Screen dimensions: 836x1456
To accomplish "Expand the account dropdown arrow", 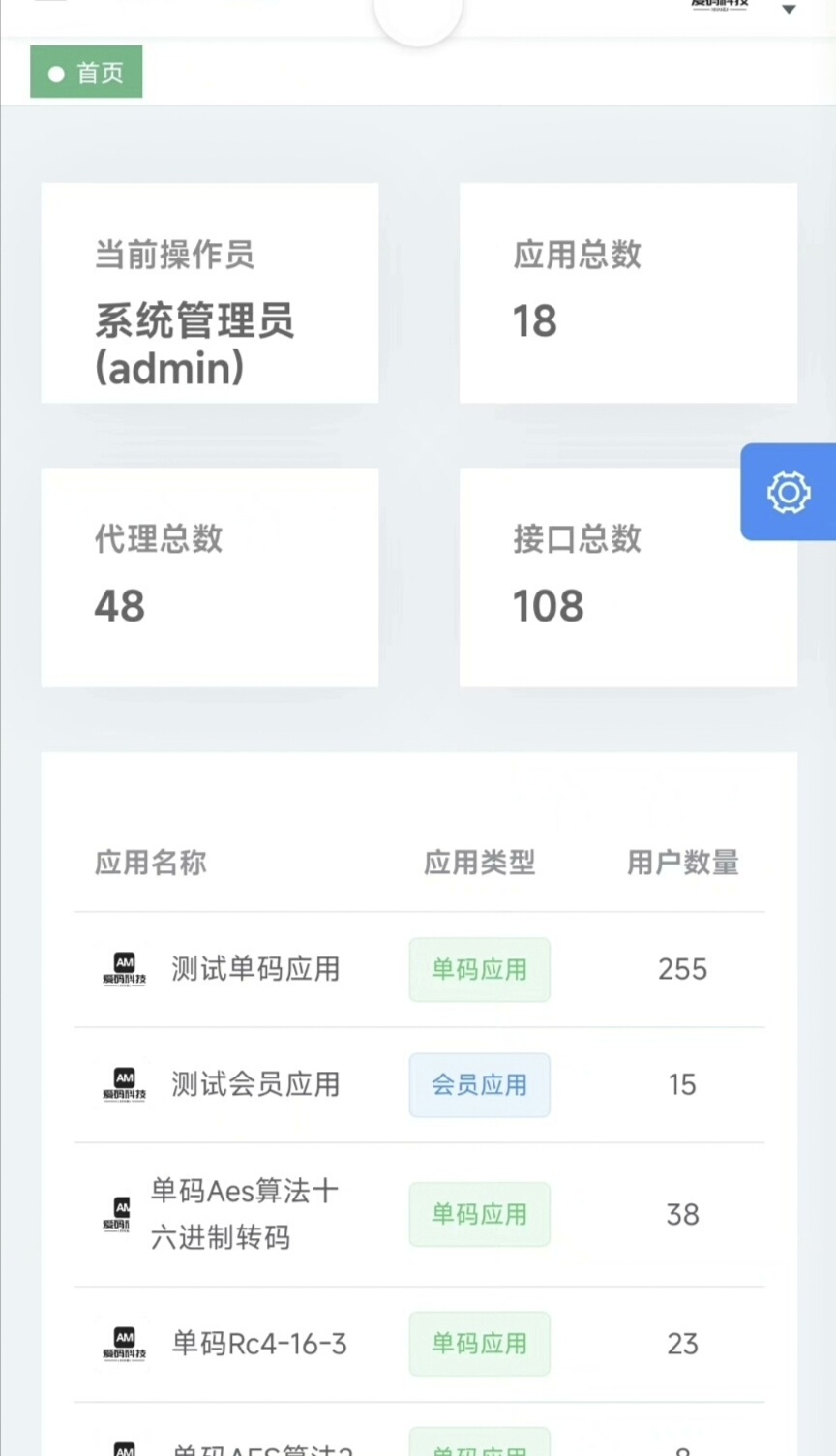I will click(x=789, y=10).
